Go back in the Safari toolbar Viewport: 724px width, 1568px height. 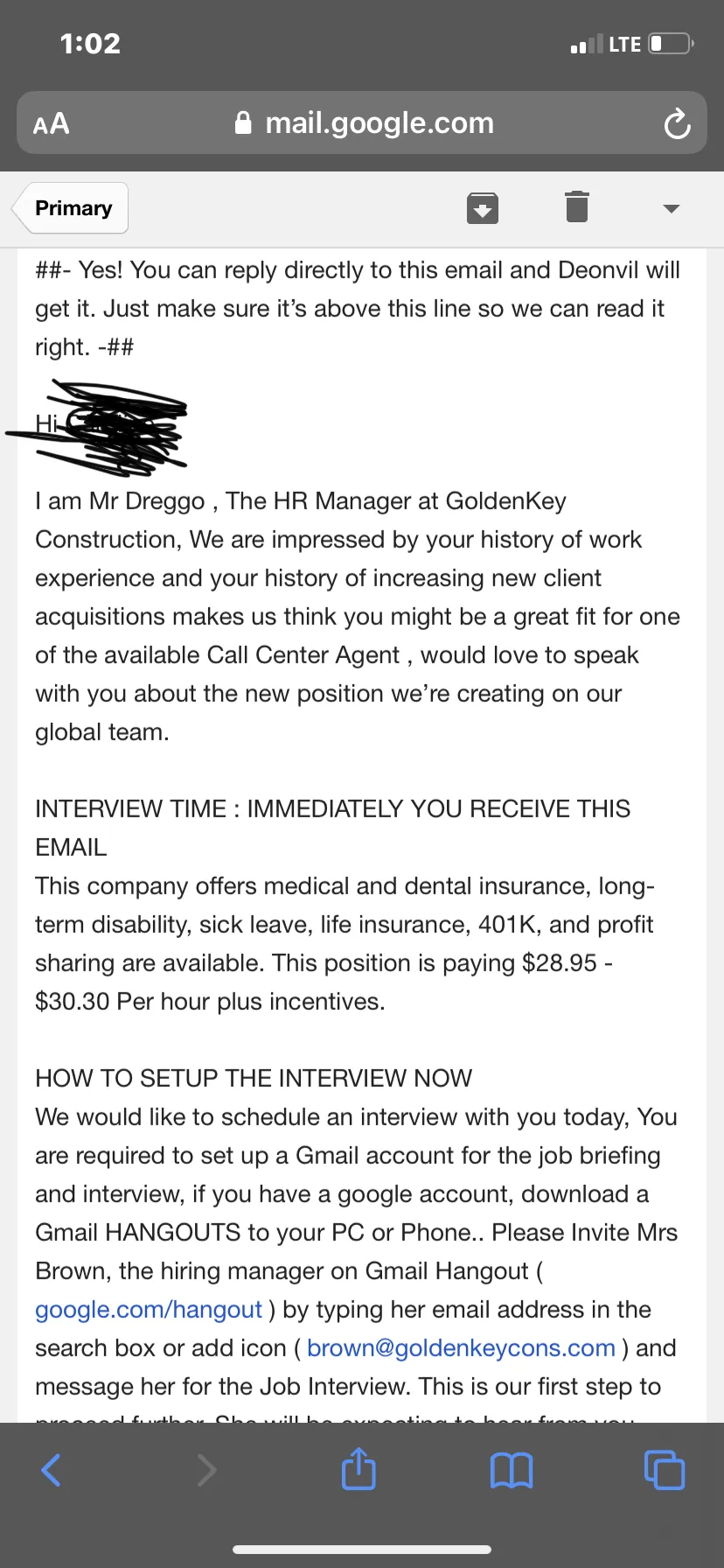[x=52, y=1470]
